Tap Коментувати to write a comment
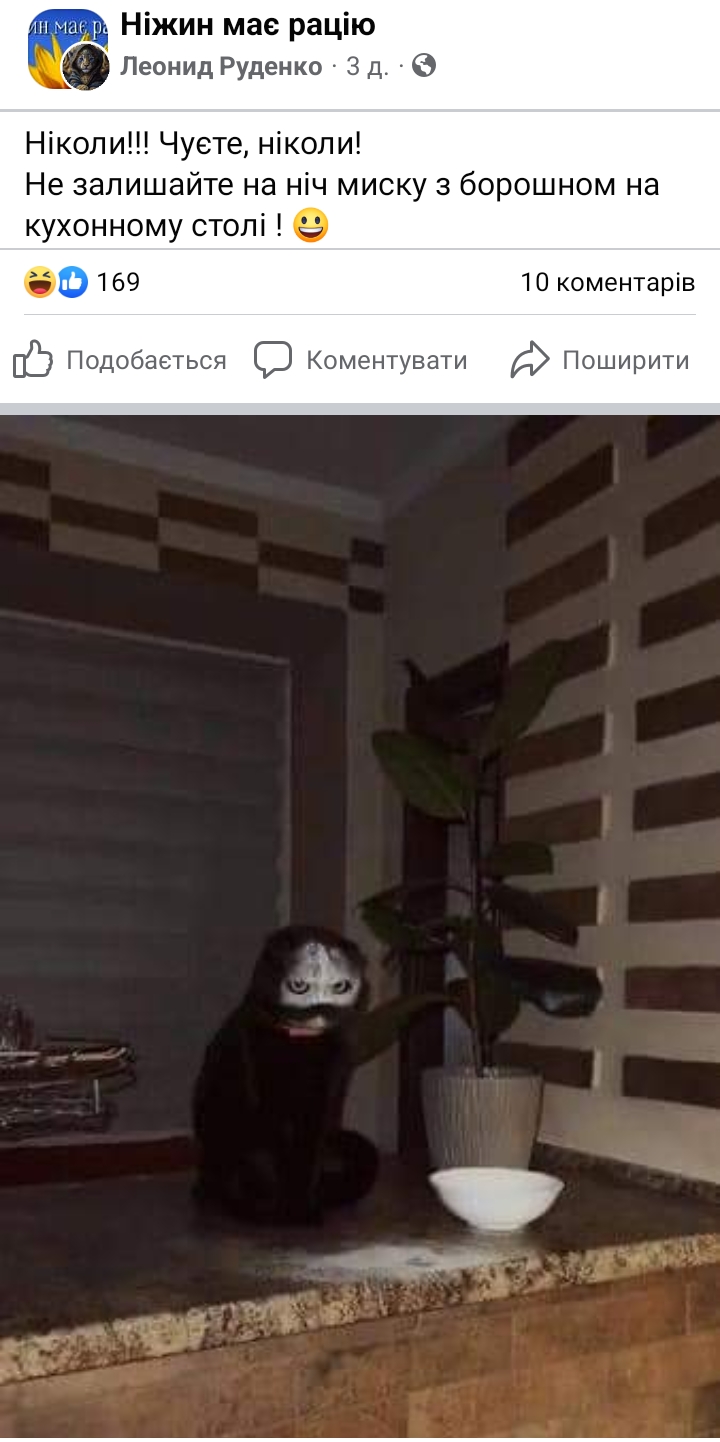 360,360
